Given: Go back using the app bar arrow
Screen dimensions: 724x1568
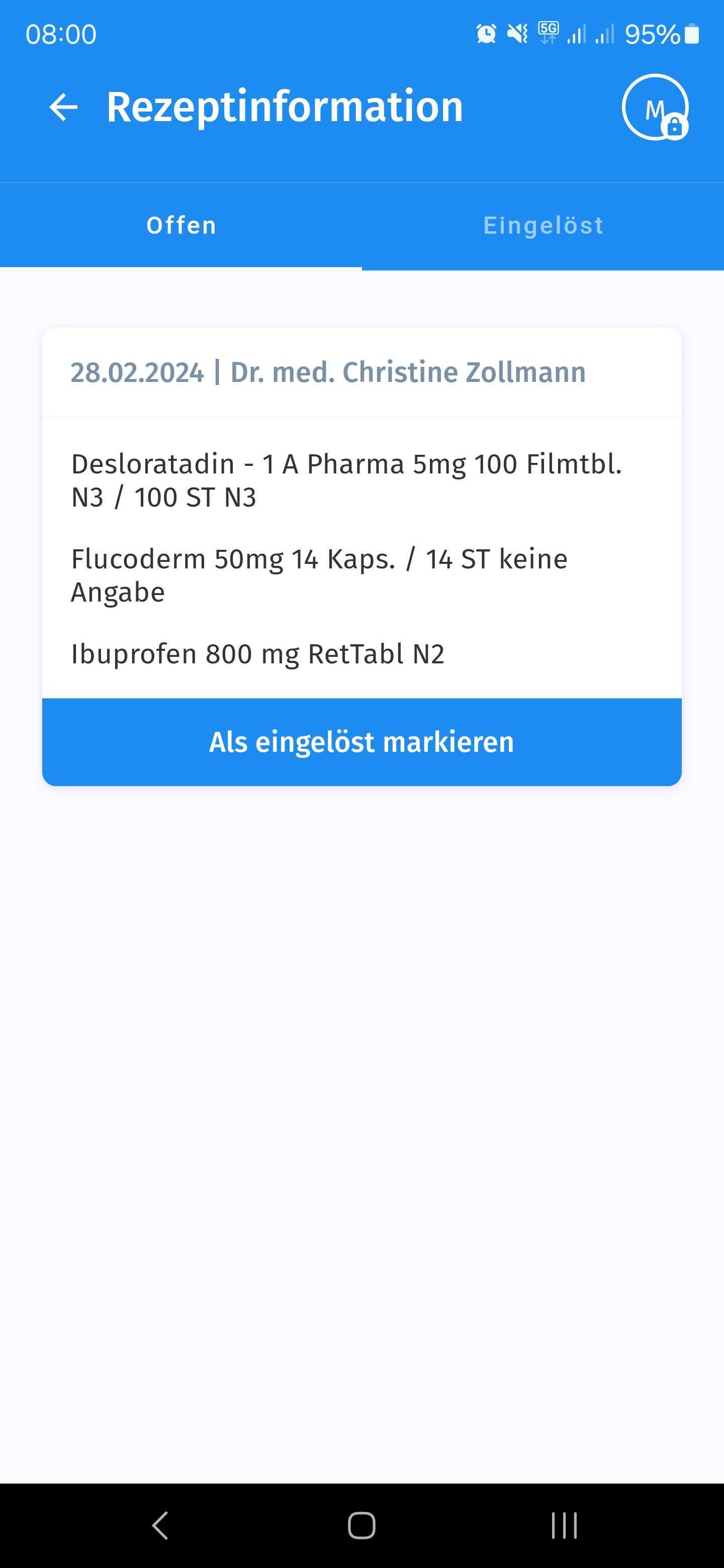Looking at the screenshot, I should (x=63, y=107).
